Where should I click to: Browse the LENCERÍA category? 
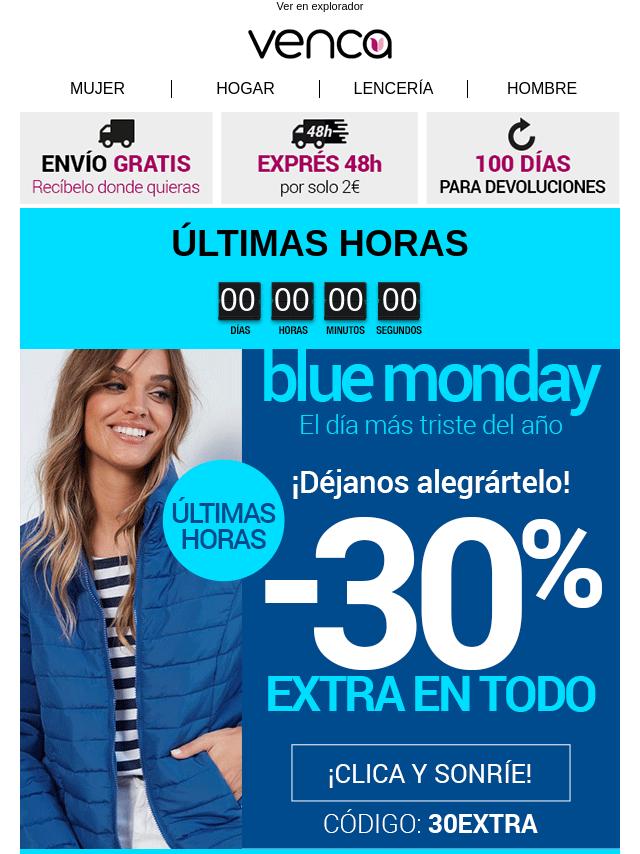click(393, 88)
